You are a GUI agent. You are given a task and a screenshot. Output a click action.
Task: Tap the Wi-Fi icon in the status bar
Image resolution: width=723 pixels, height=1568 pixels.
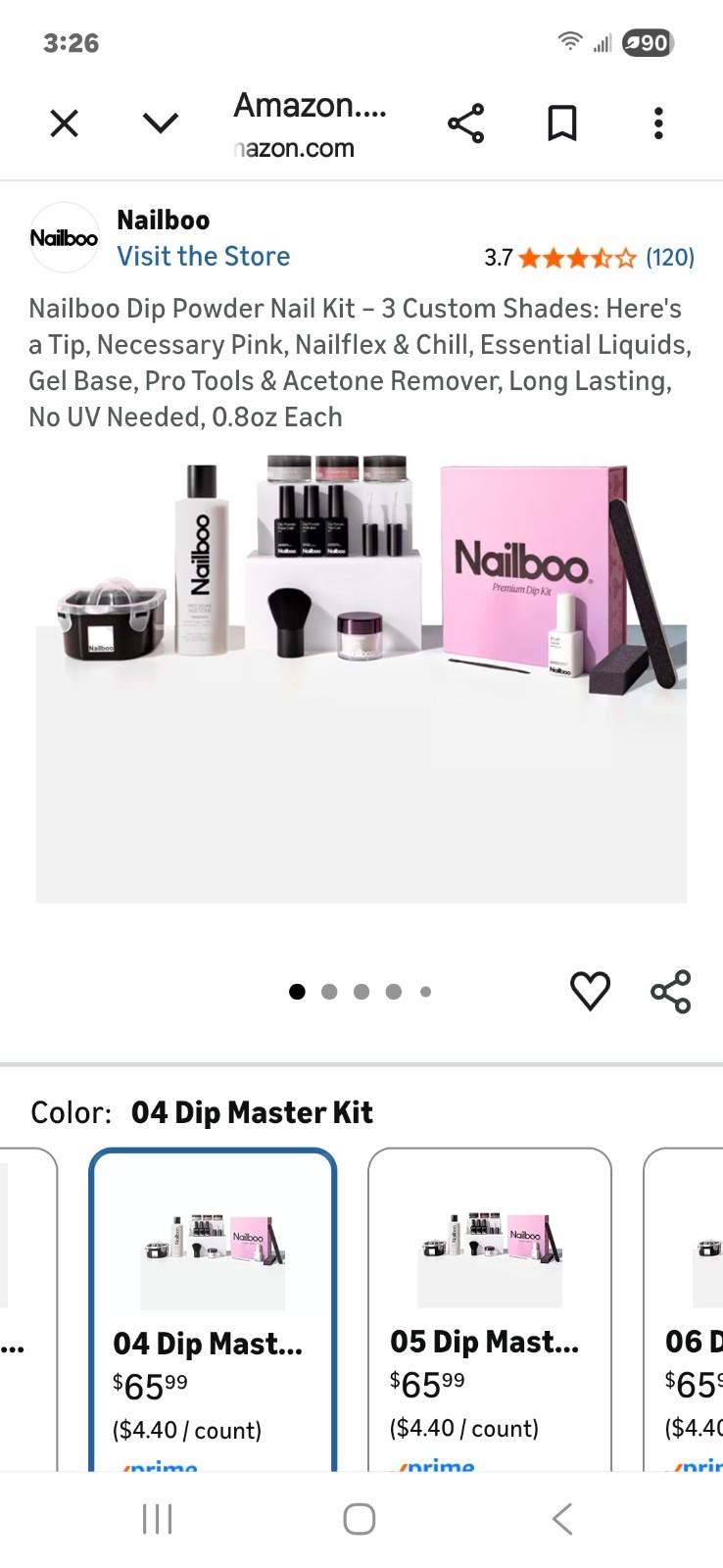pos(569,42)
